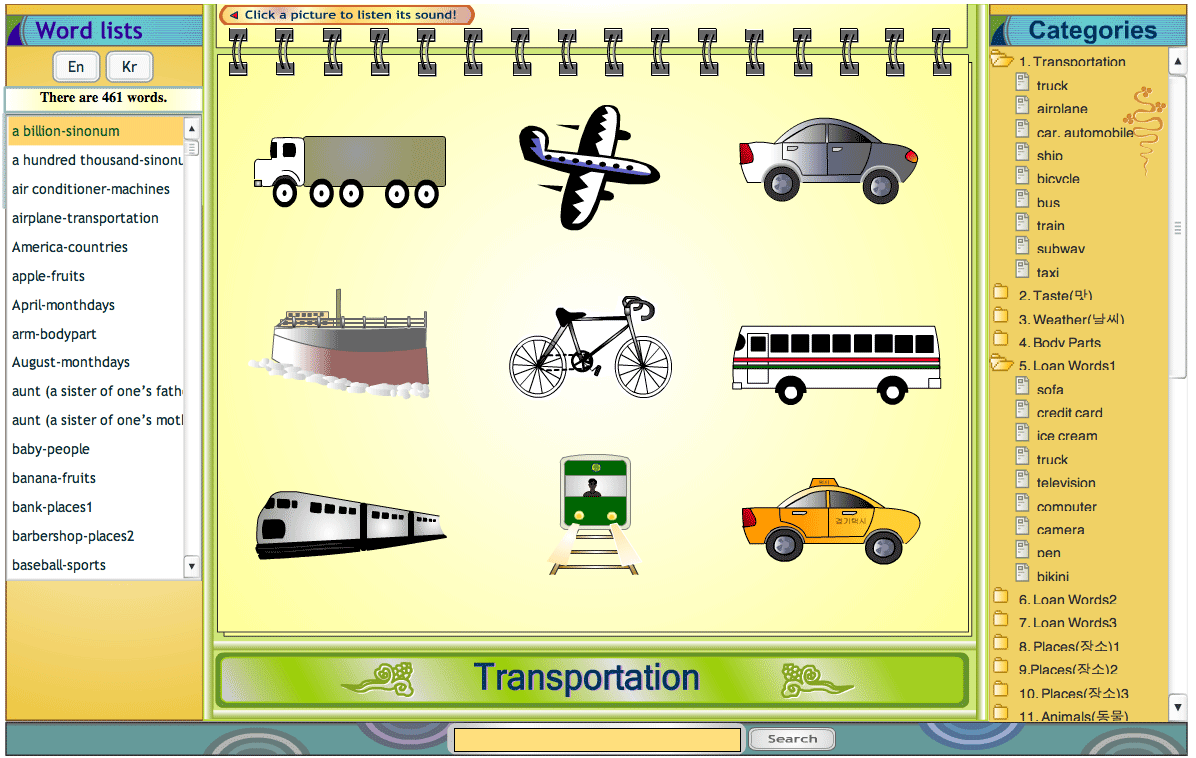1196x758 pixels.
Task: Expand the '2. Taste' category folder
Action: click(x=1055, y=296)
